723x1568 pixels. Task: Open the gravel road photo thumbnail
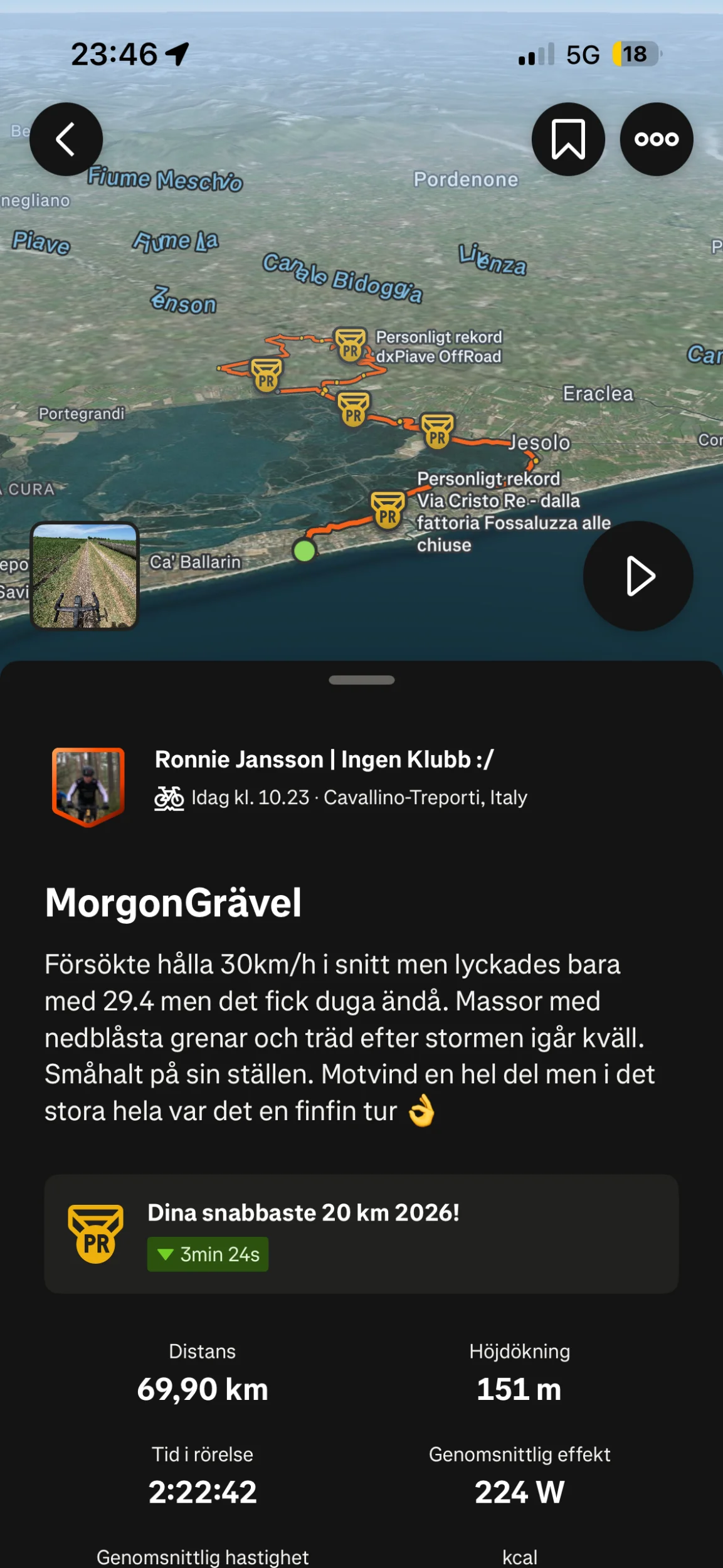[85, 576]
